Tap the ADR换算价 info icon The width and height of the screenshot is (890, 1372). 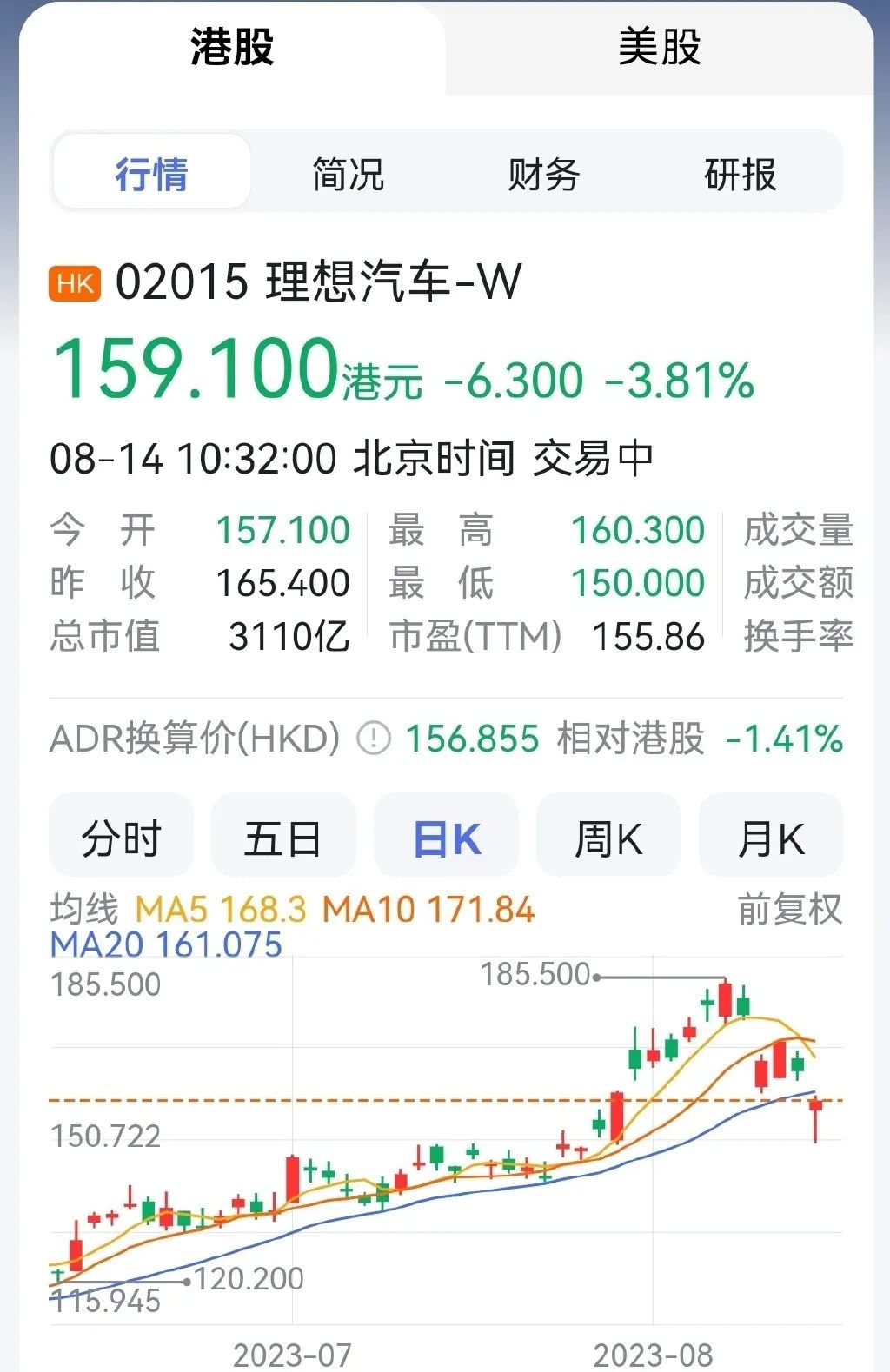click(x=374, y=739)
